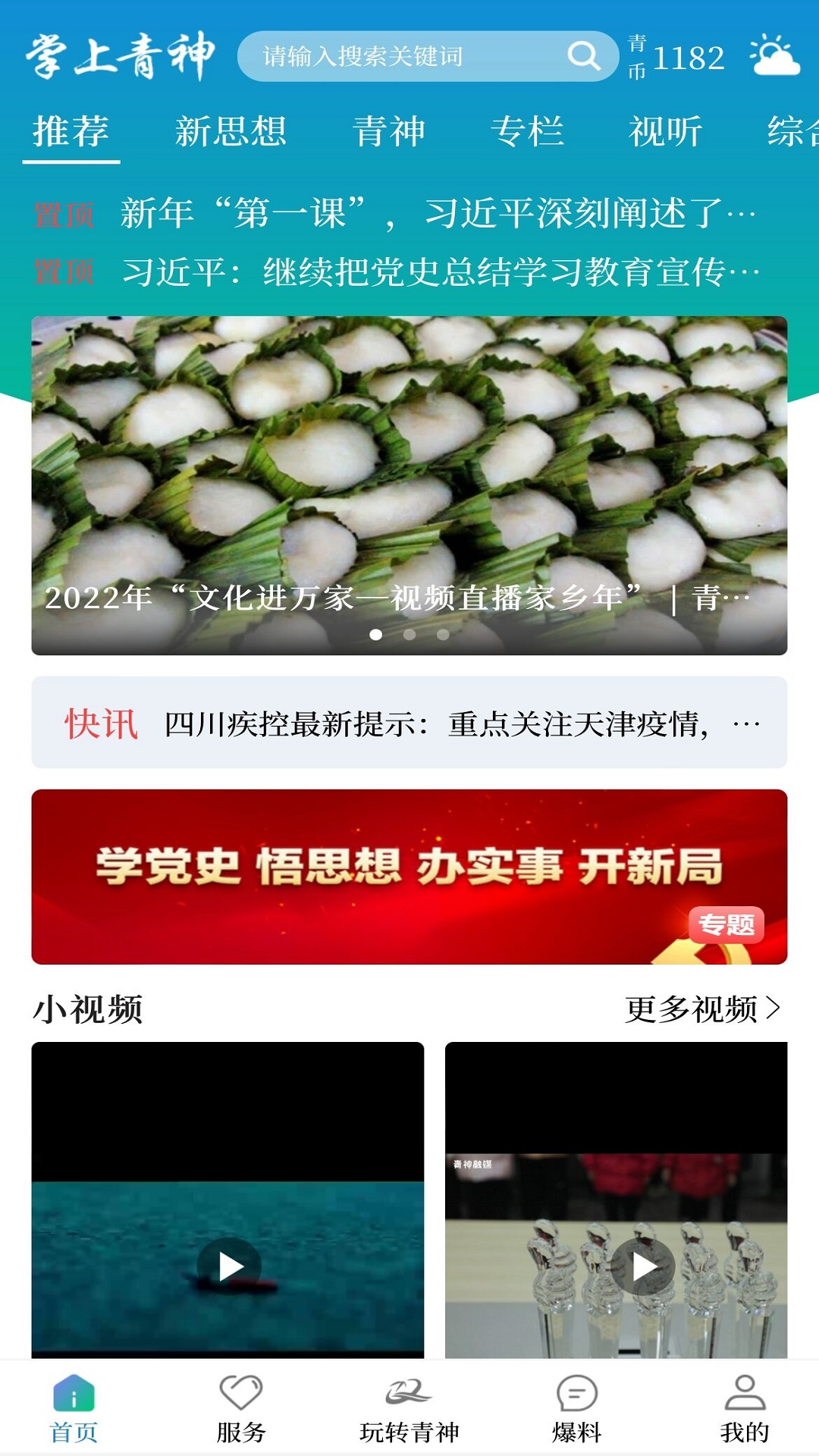Tap the 首页 home tab
819x1456 pixels.
[74, 1408]
